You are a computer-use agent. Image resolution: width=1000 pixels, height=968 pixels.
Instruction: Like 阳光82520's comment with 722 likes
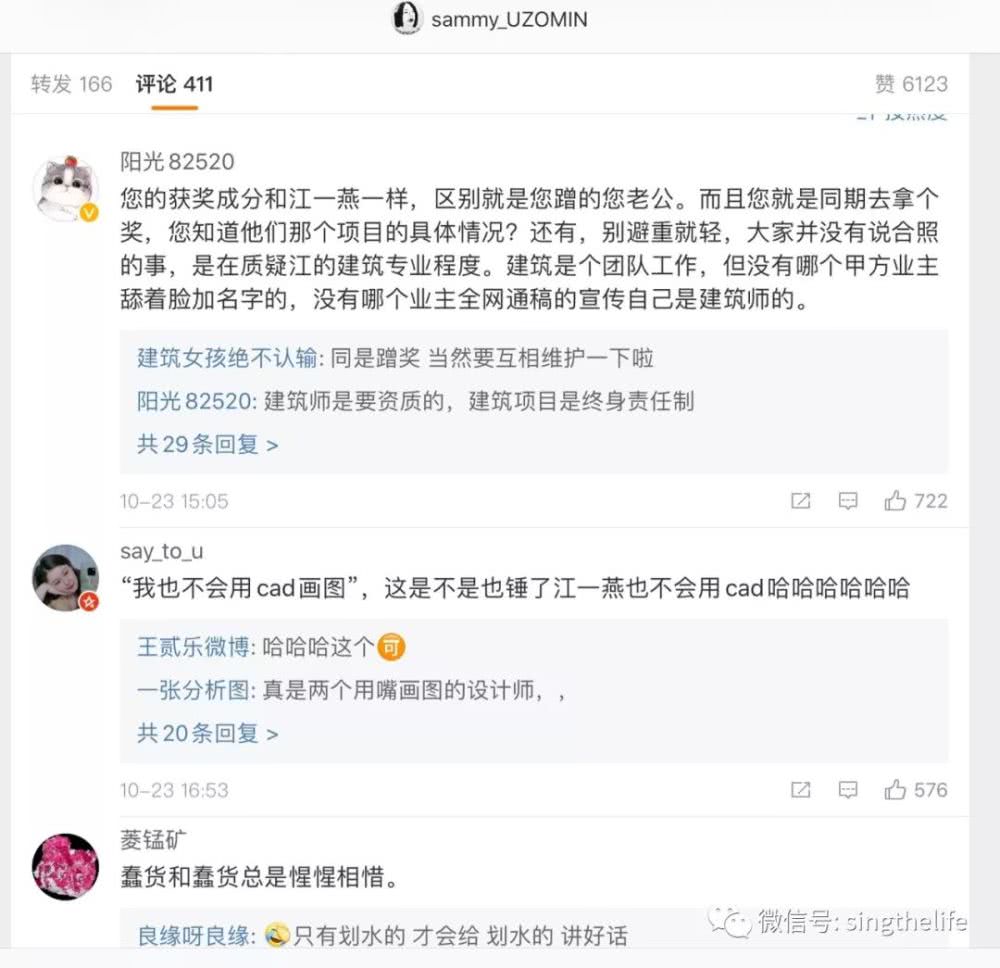click(895, 501)
